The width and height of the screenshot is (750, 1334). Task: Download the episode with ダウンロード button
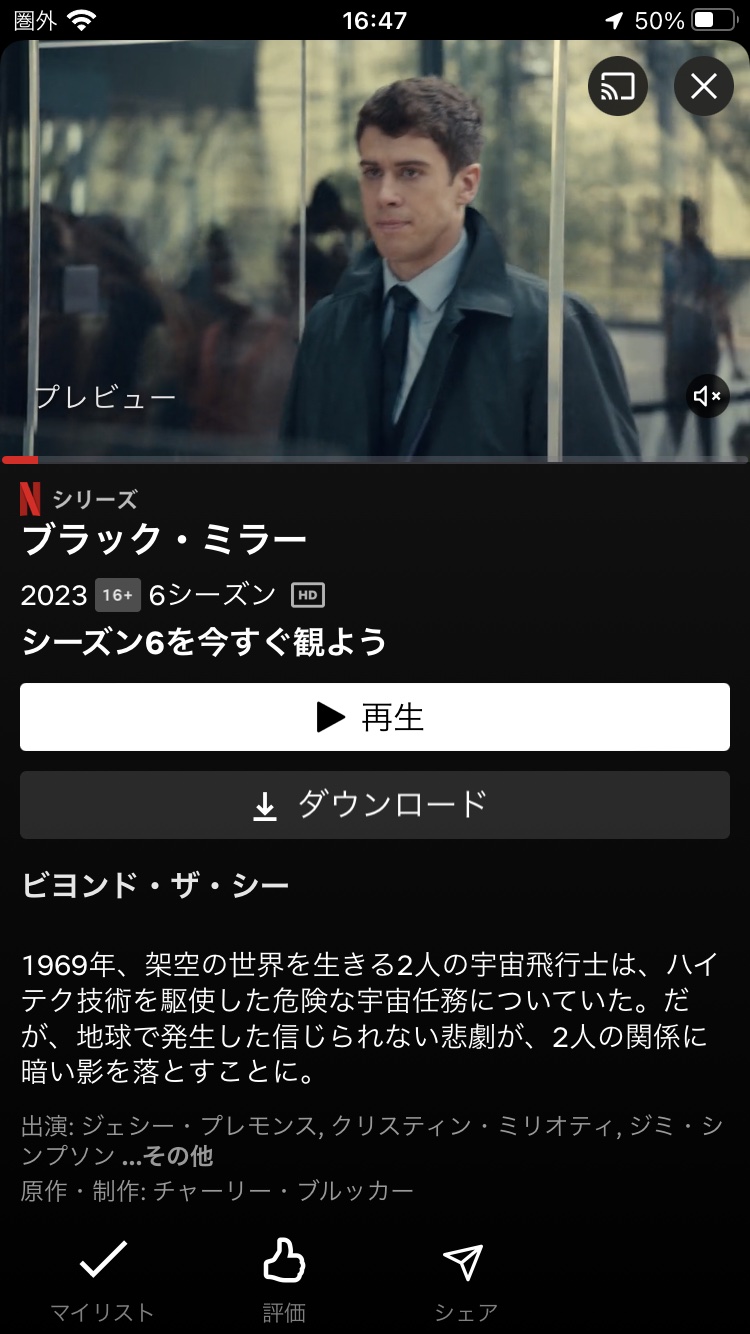375,805
